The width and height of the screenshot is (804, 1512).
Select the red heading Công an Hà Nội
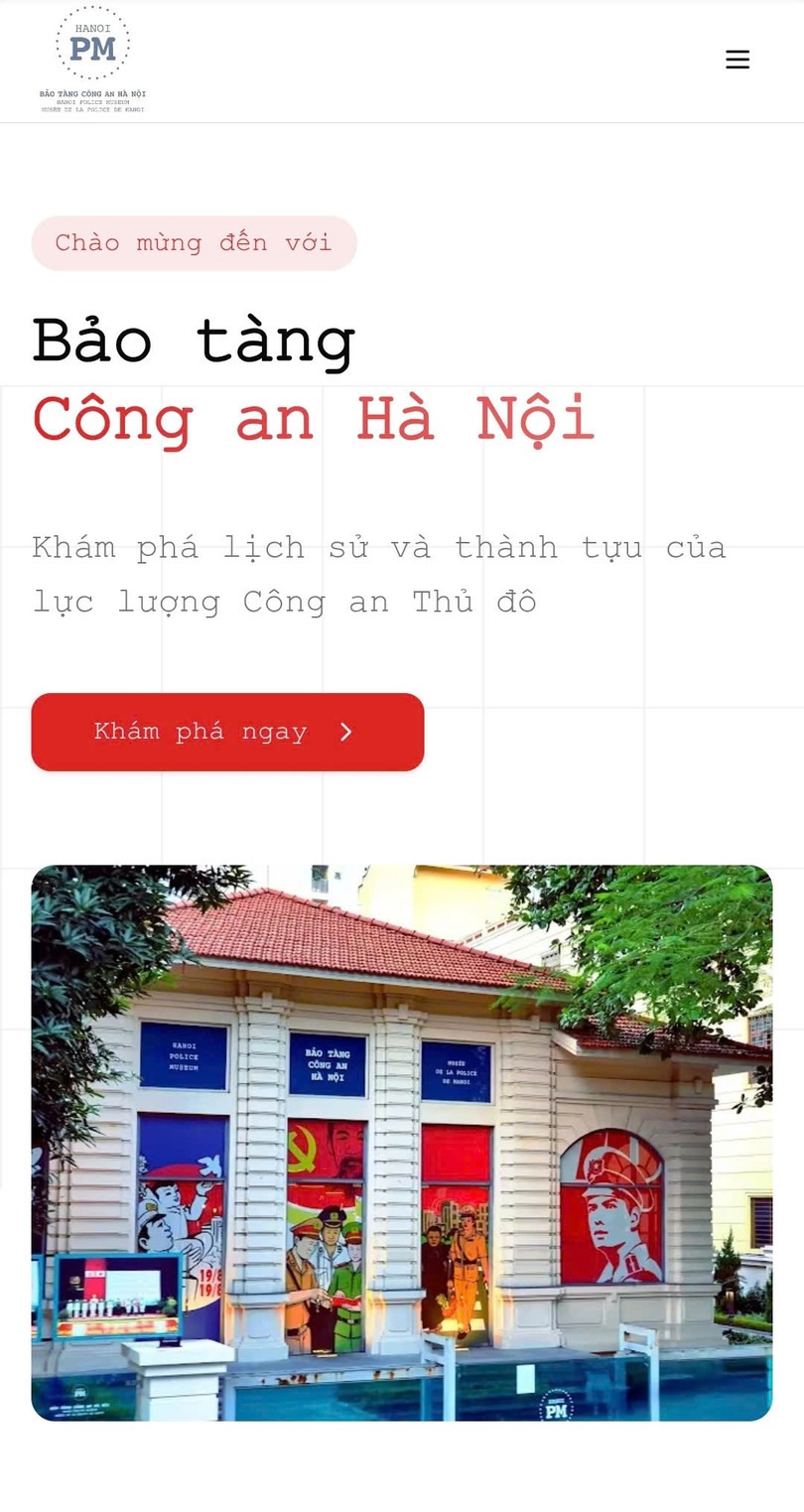[313, 418]
